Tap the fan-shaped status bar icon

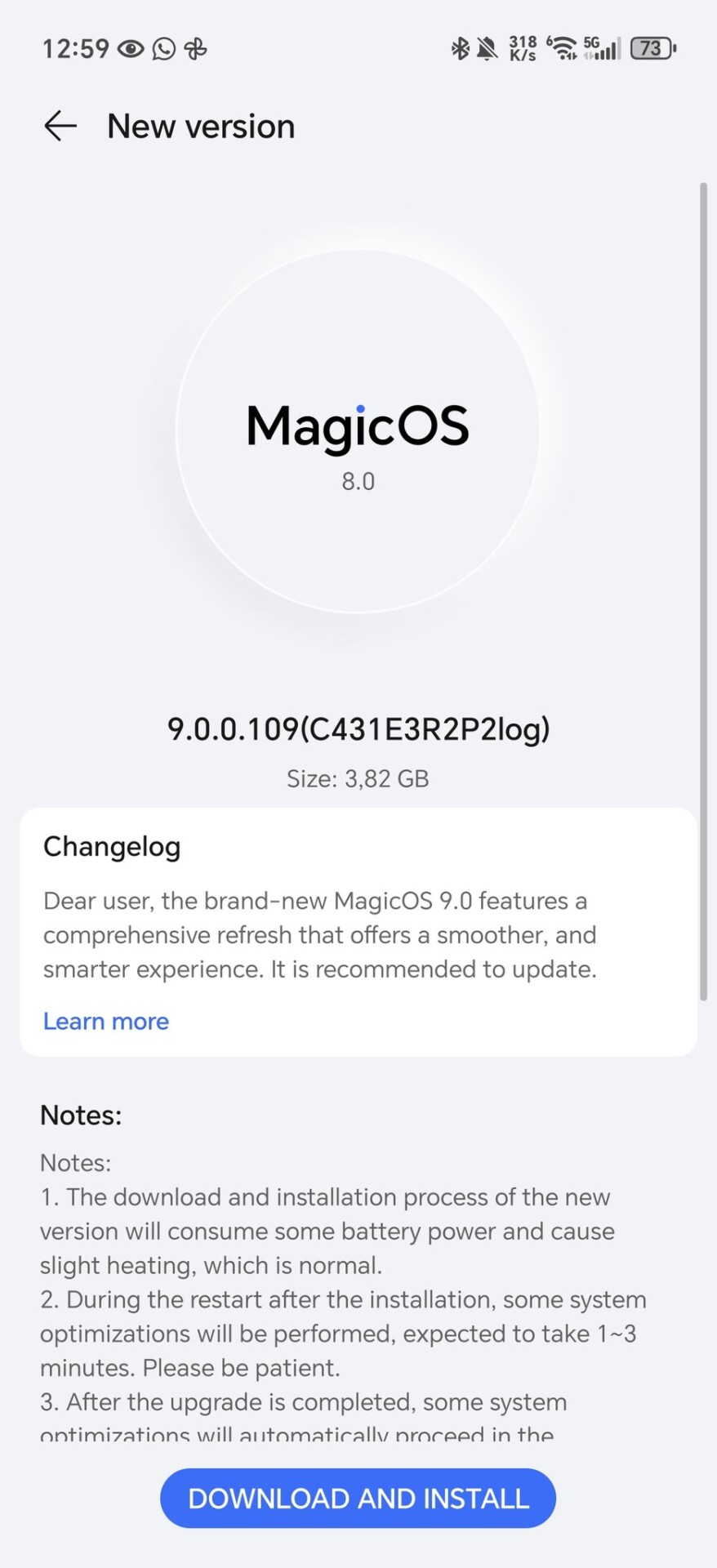196,49
